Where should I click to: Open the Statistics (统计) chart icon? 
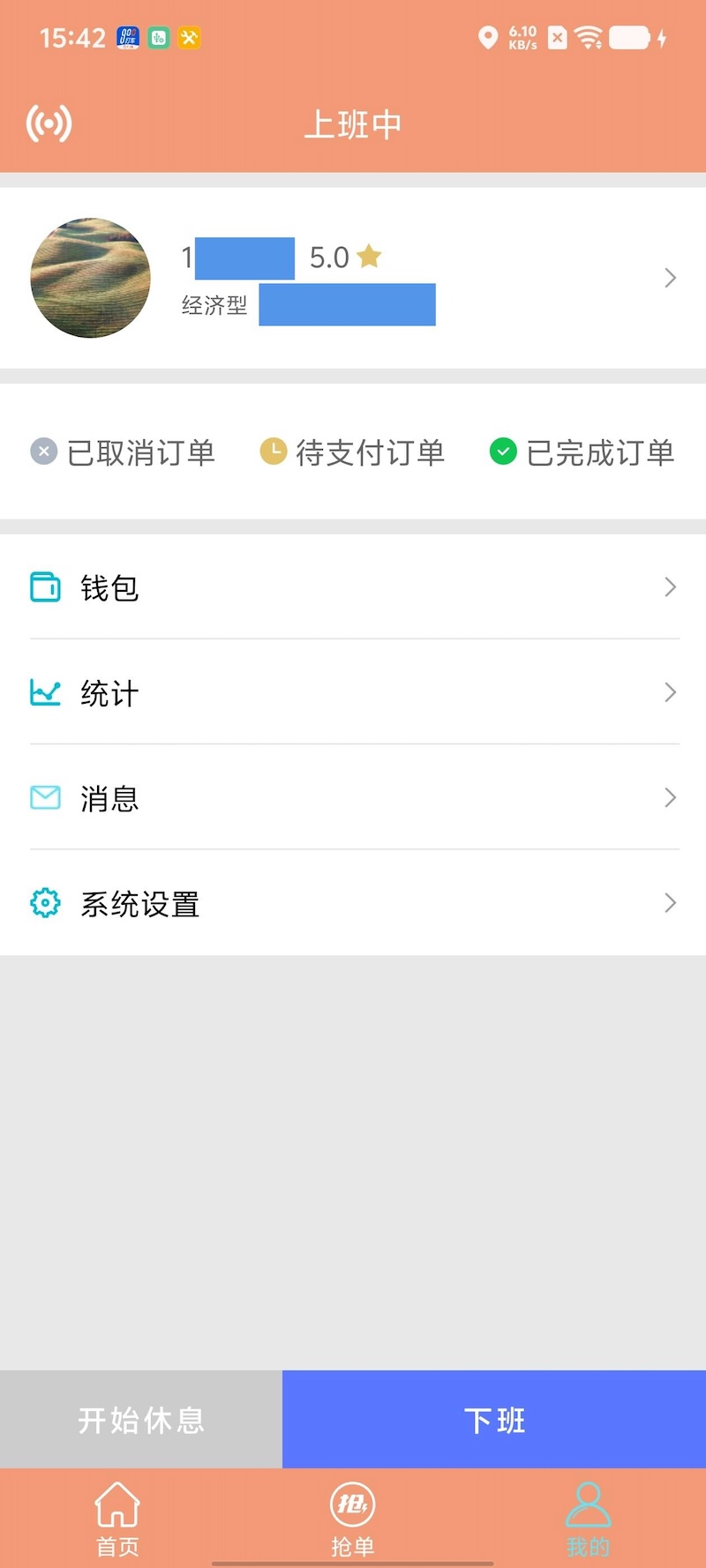[45, 692]
